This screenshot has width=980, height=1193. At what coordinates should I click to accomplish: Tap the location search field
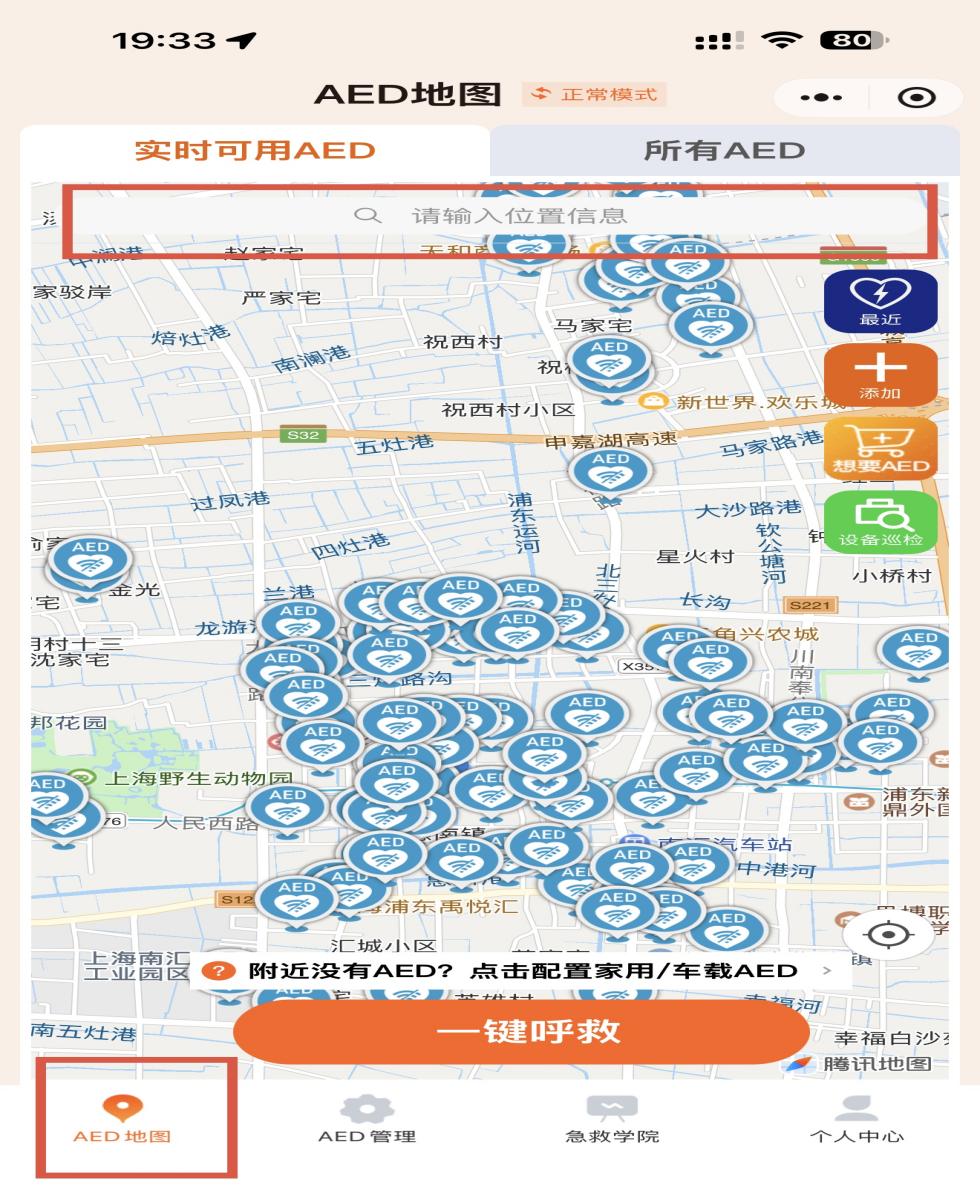[500, 215]
